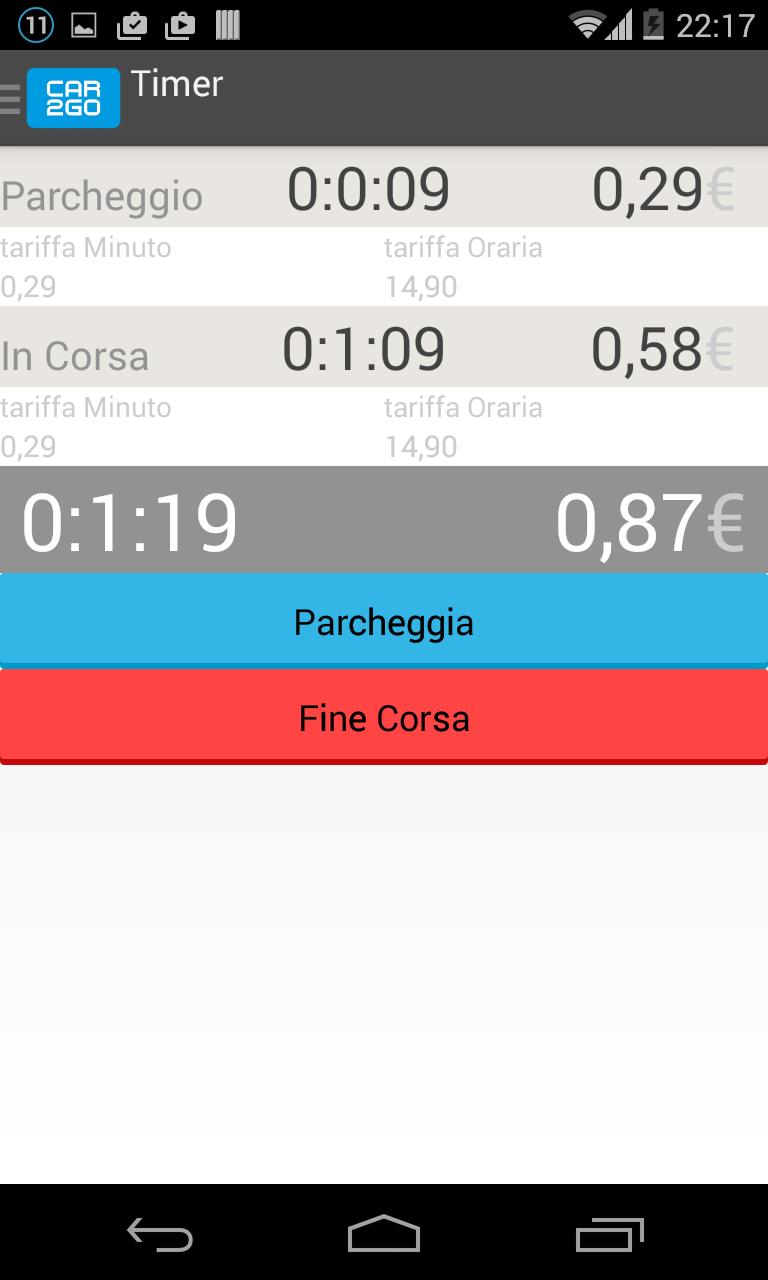Collapse the running trip cost display
The height and width of the screenshot is (1280, 768).
384,518
